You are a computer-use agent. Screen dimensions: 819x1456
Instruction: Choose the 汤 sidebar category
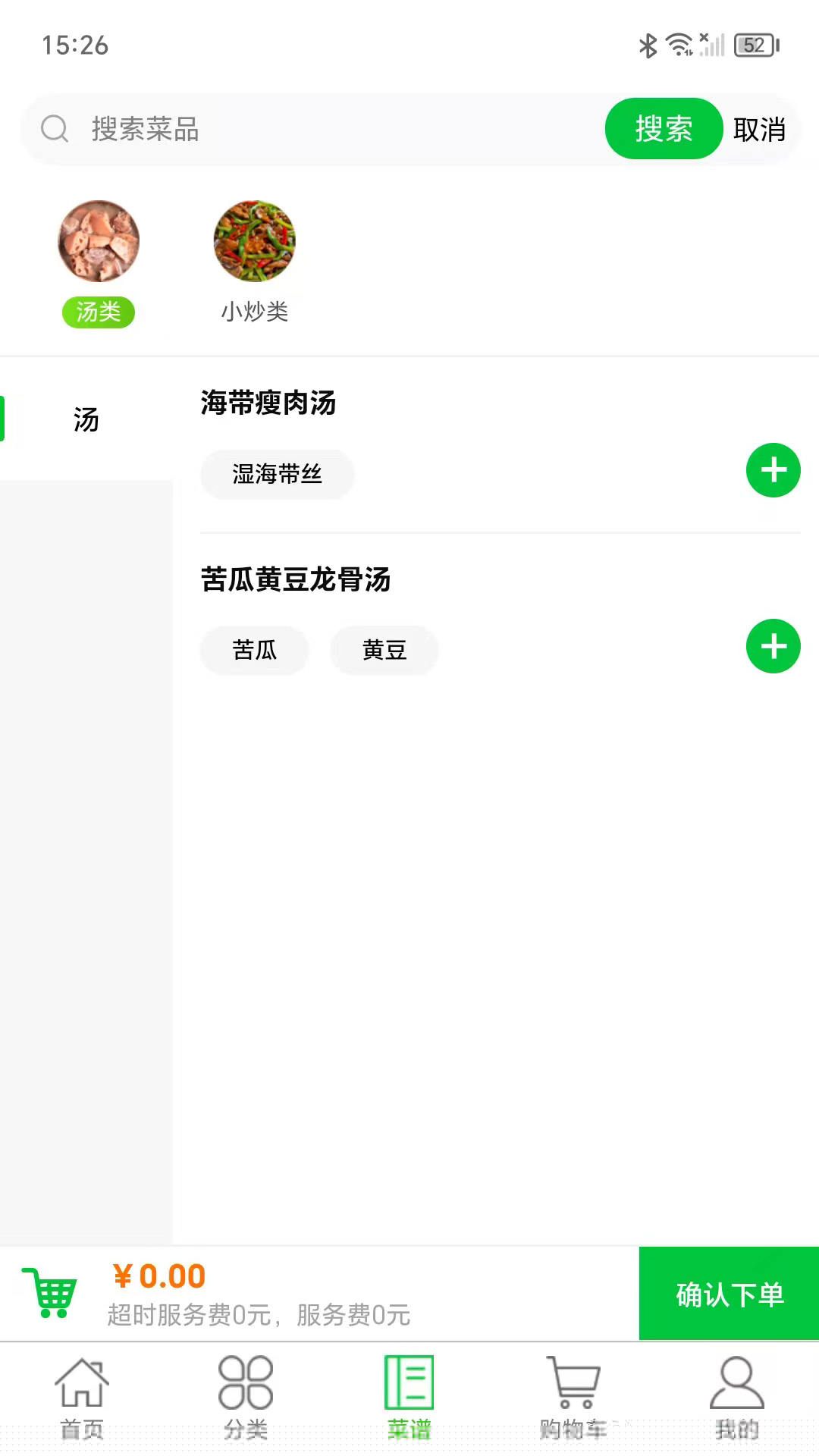pos(86,419)
